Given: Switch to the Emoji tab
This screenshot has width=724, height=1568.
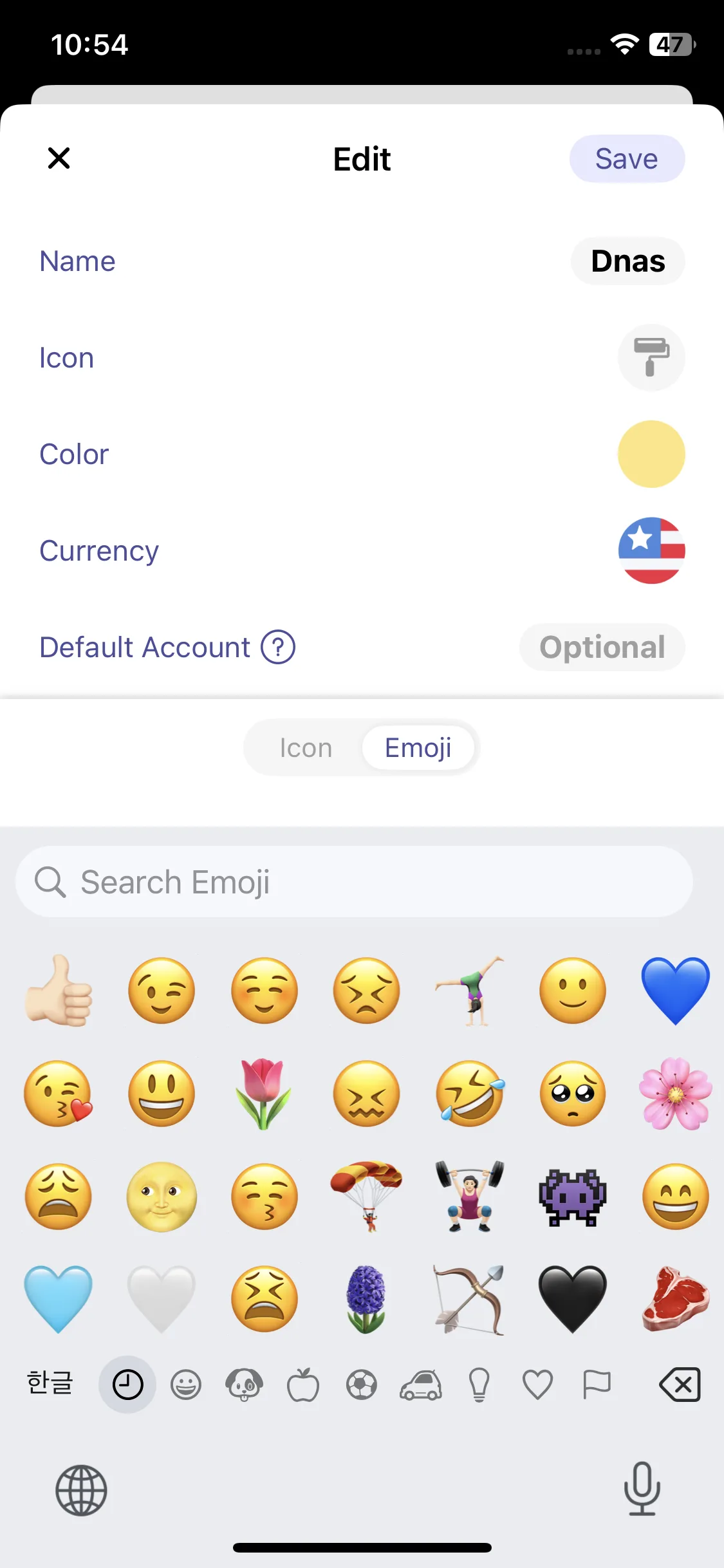Looking at the screenshot, I should pyautogui.click(x=418, y=748).
